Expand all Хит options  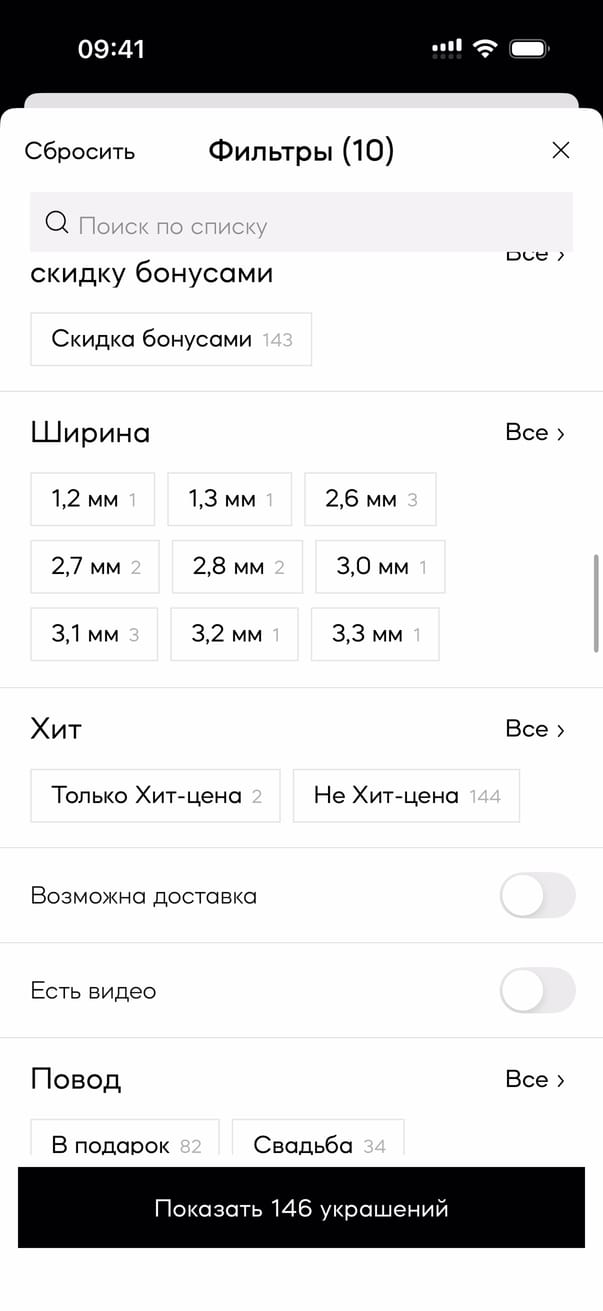[535, 729]
